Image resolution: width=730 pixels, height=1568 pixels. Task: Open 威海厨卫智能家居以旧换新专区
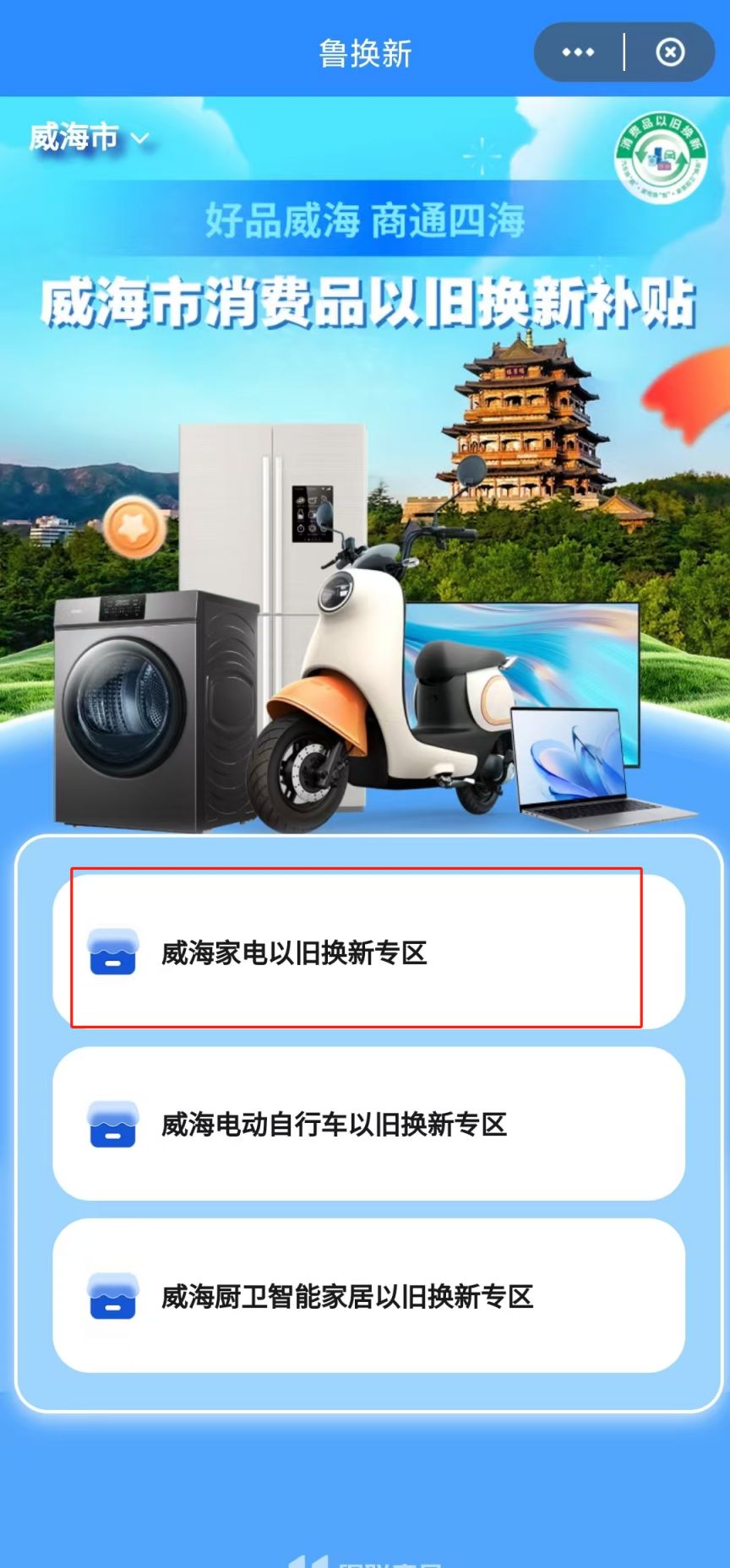(368, 1296)
